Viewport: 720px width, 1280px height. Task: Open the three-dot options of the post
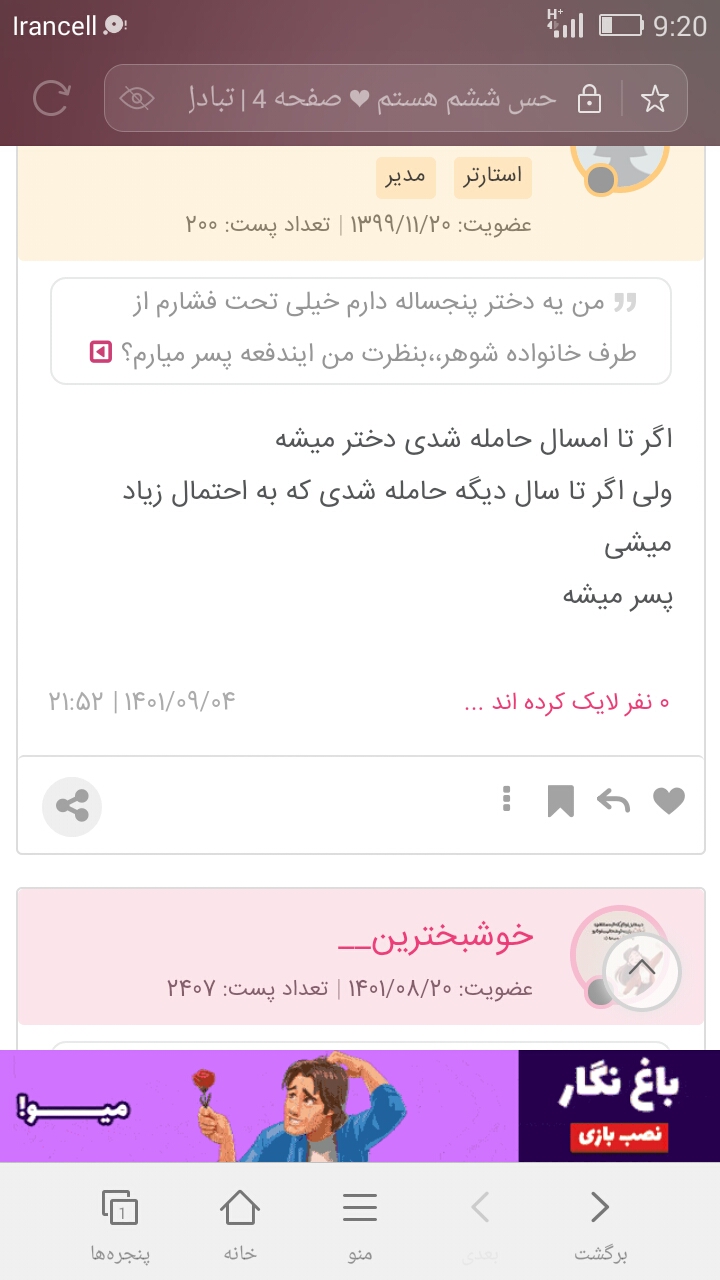point(507,799)
